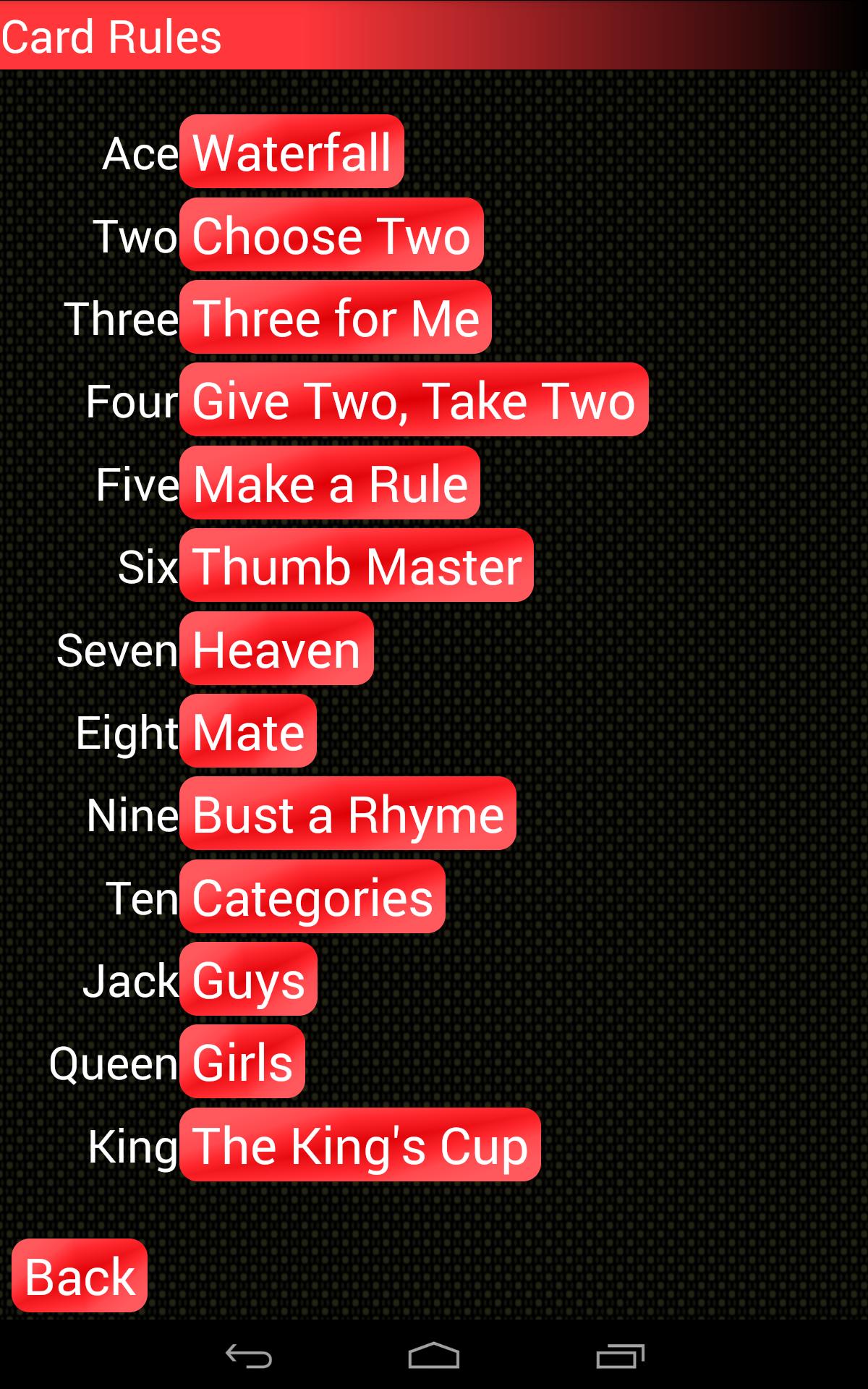Image resolution: width=868 pixels, height=1389 pixels.
Task: Open the Mate rule for Eight
Action: point(248,731)
